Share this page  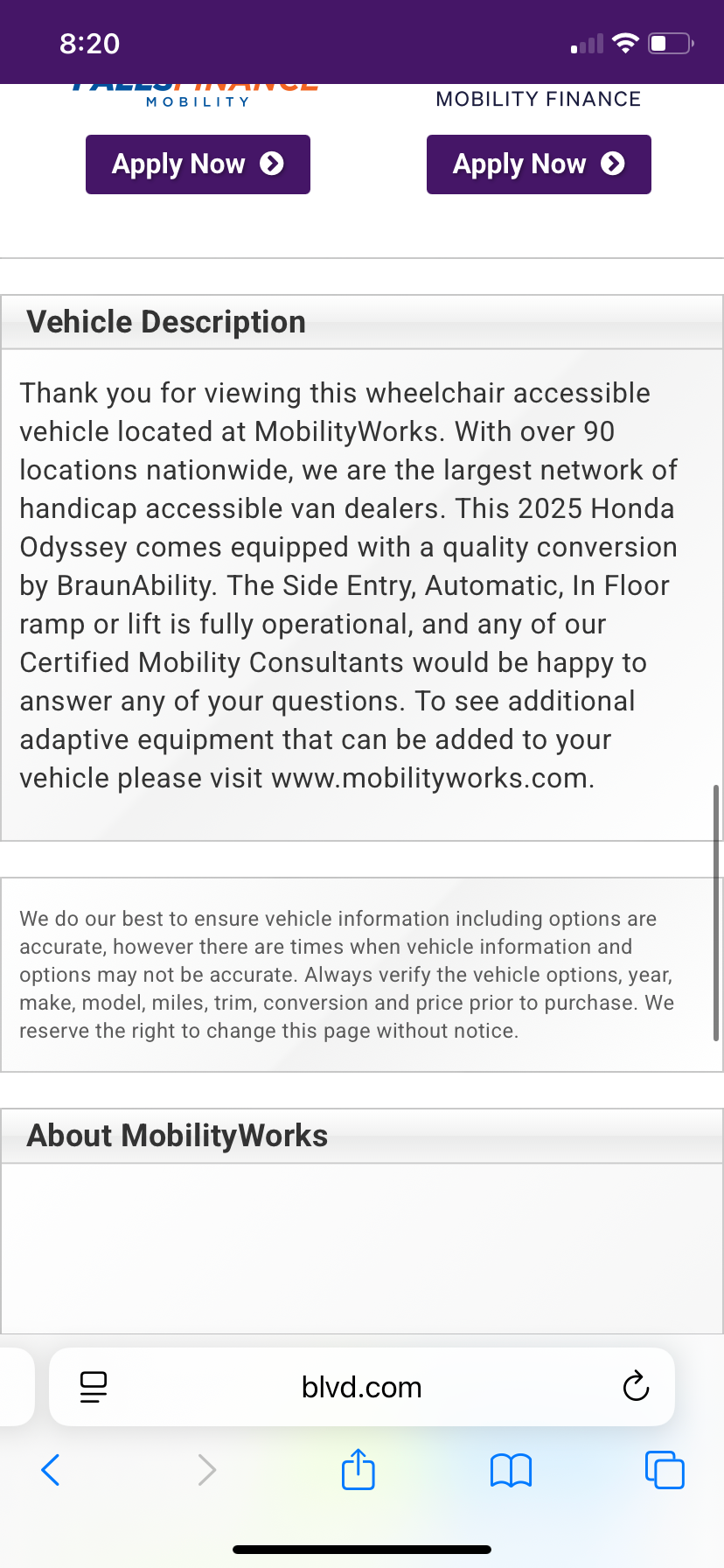pos(358,1470)
